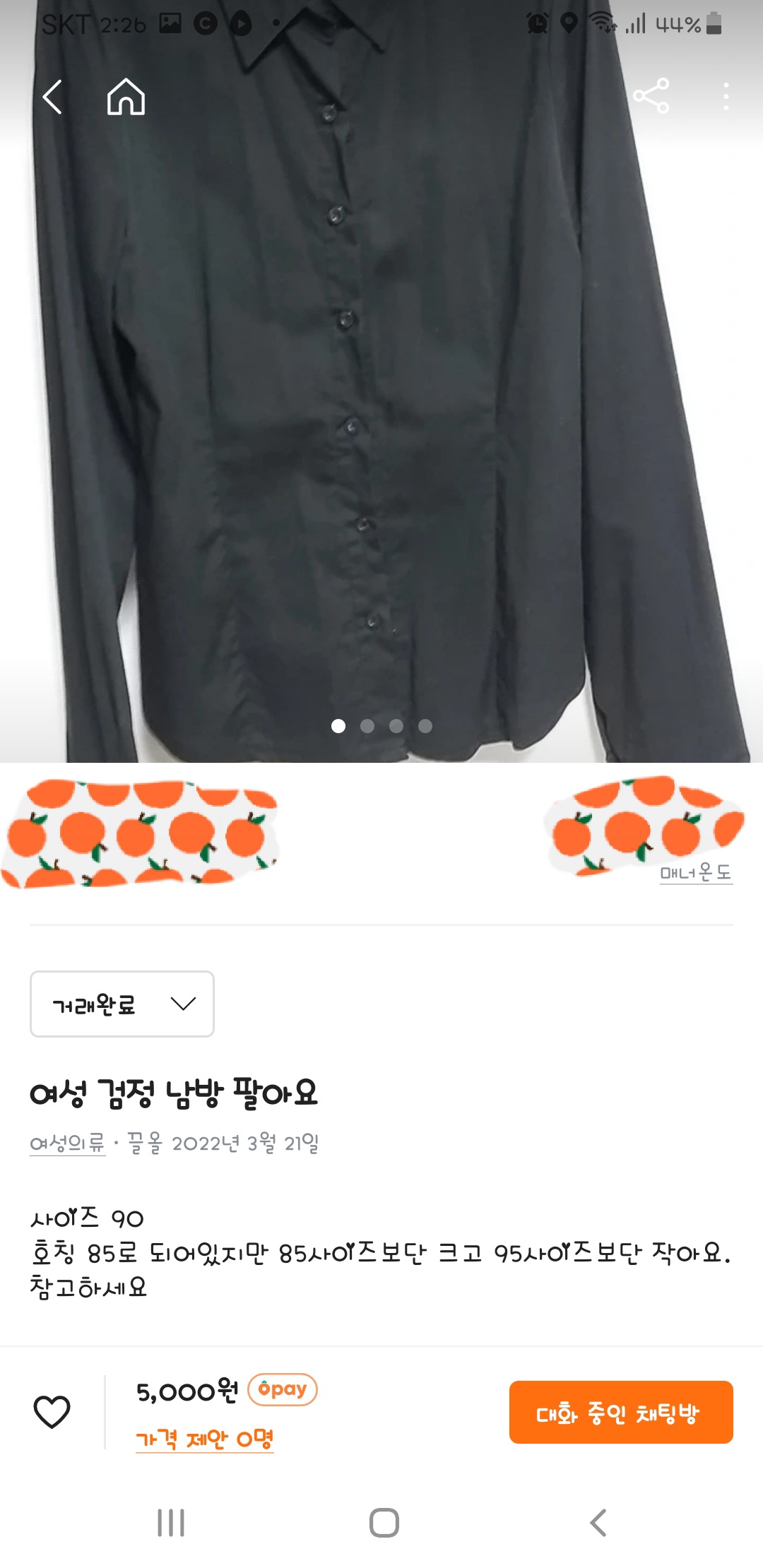Open the 여성의류 category link
Screen dimensions: 763x1568
point(67,1143)
